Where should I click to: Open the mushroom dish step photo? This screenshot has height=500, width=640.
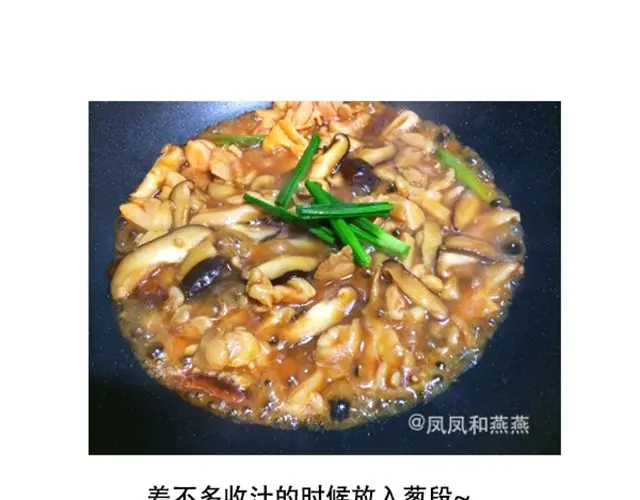[324, 278]
